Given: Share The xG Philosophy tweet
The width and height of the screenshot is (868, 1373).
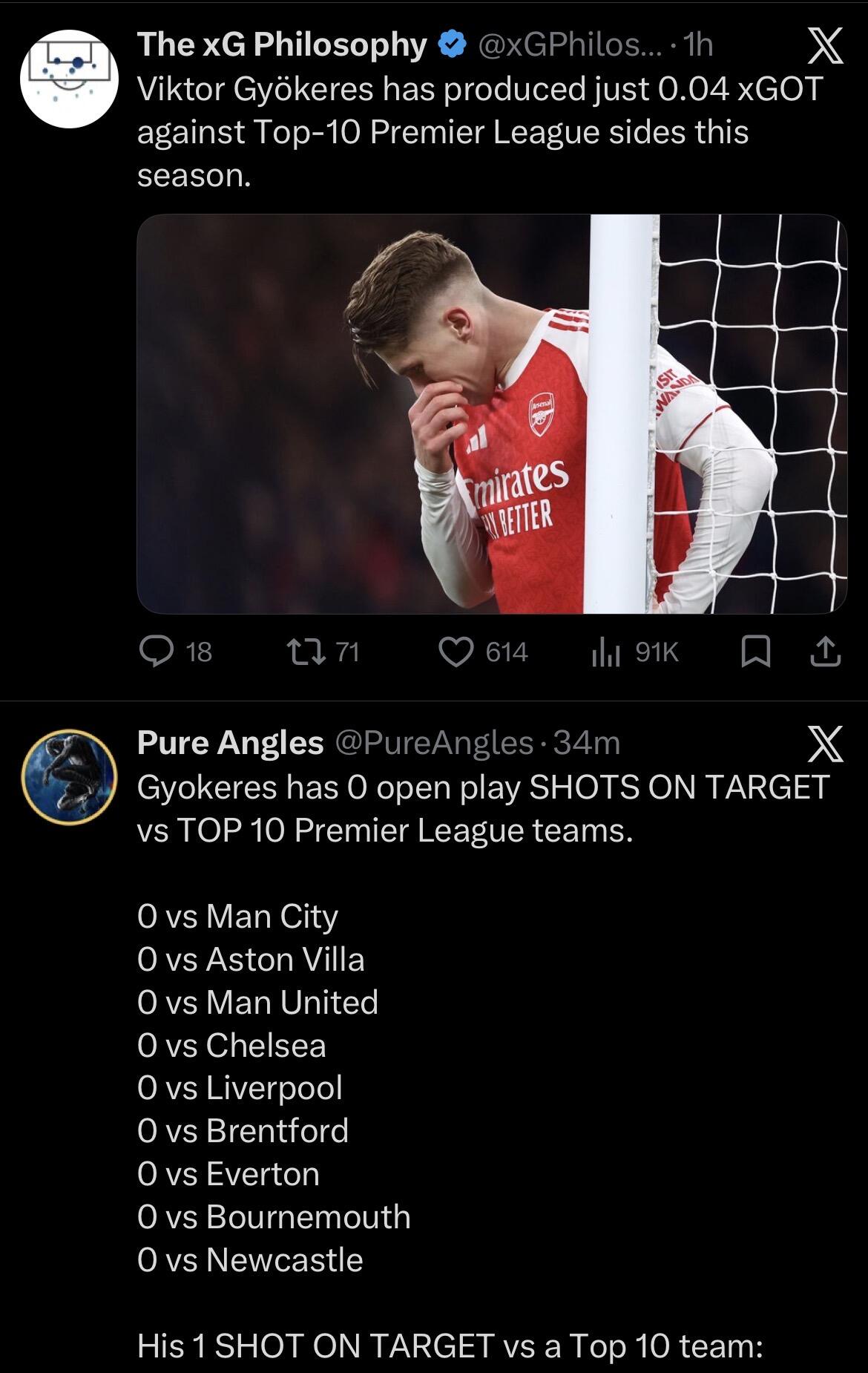Looking at the screenshot, I should point(825,652).
